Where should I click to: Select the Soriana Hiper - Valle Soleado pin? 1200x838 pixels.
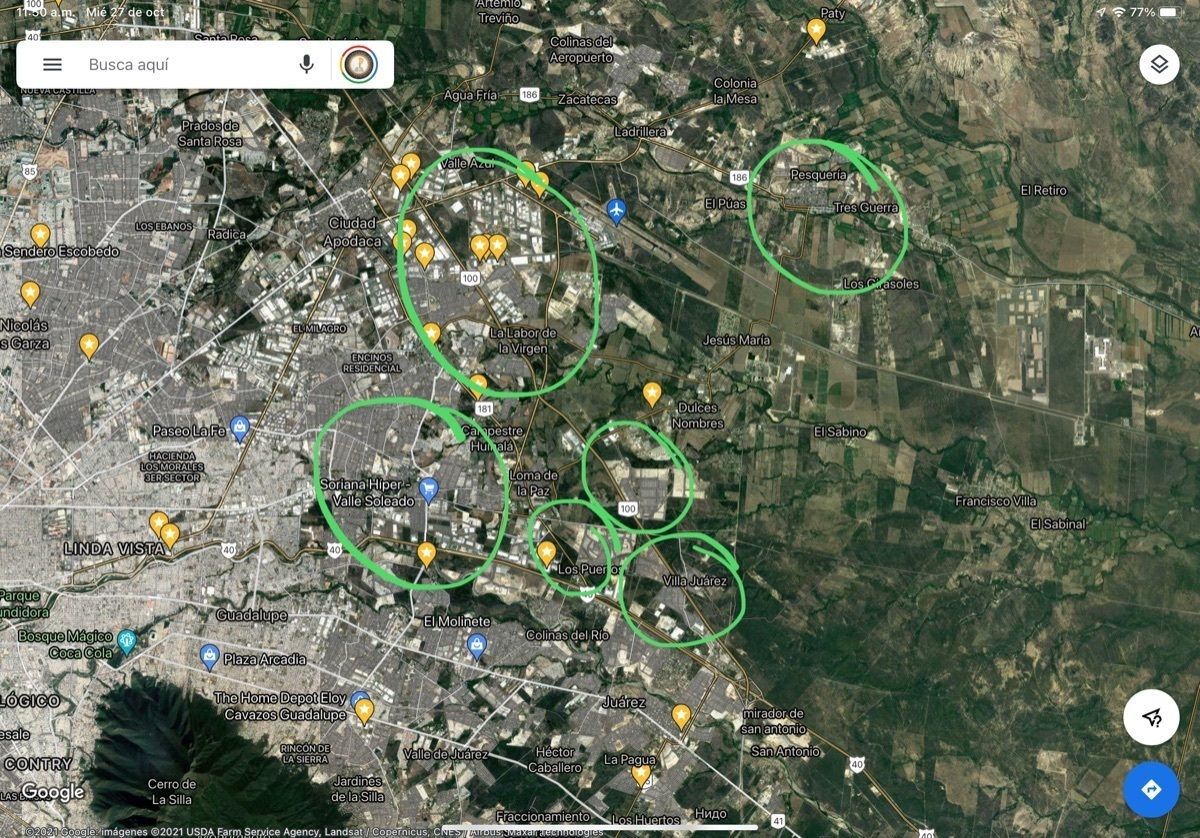[x=429, y=489]
